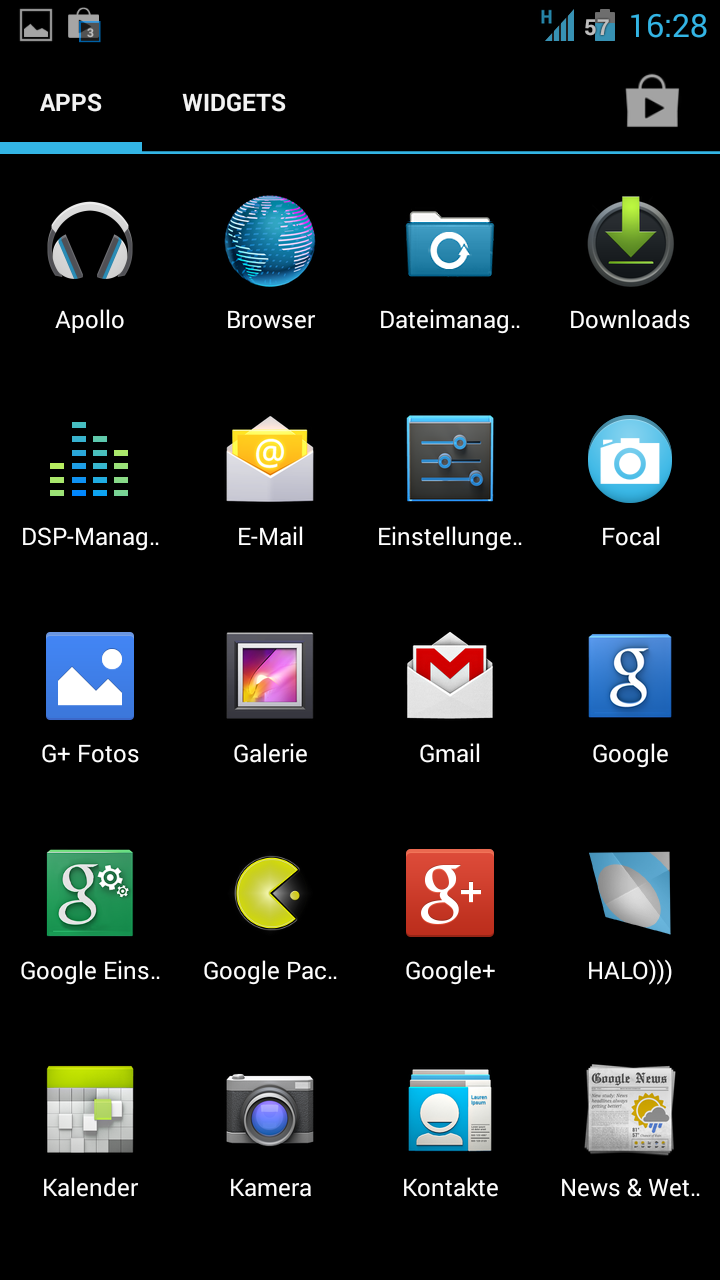Image resolution: width=720 pixels, height=1280 pixels.
Task: Switch to the Widgets tab
Action: 234,103
